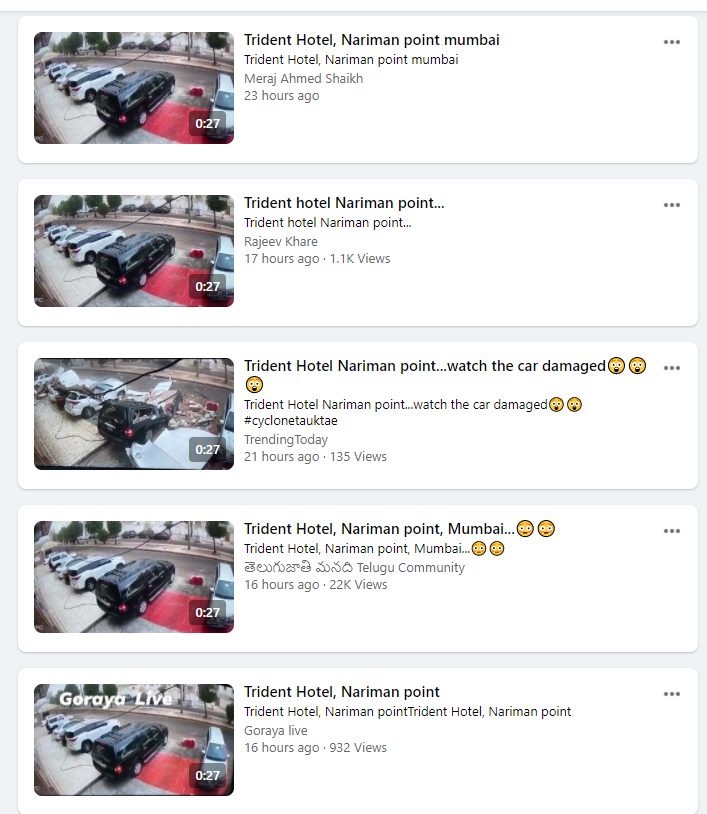Visit Rajeev Khare's profile
The height and width of the screenshot is (814, 707).
[x=281, y=241]
